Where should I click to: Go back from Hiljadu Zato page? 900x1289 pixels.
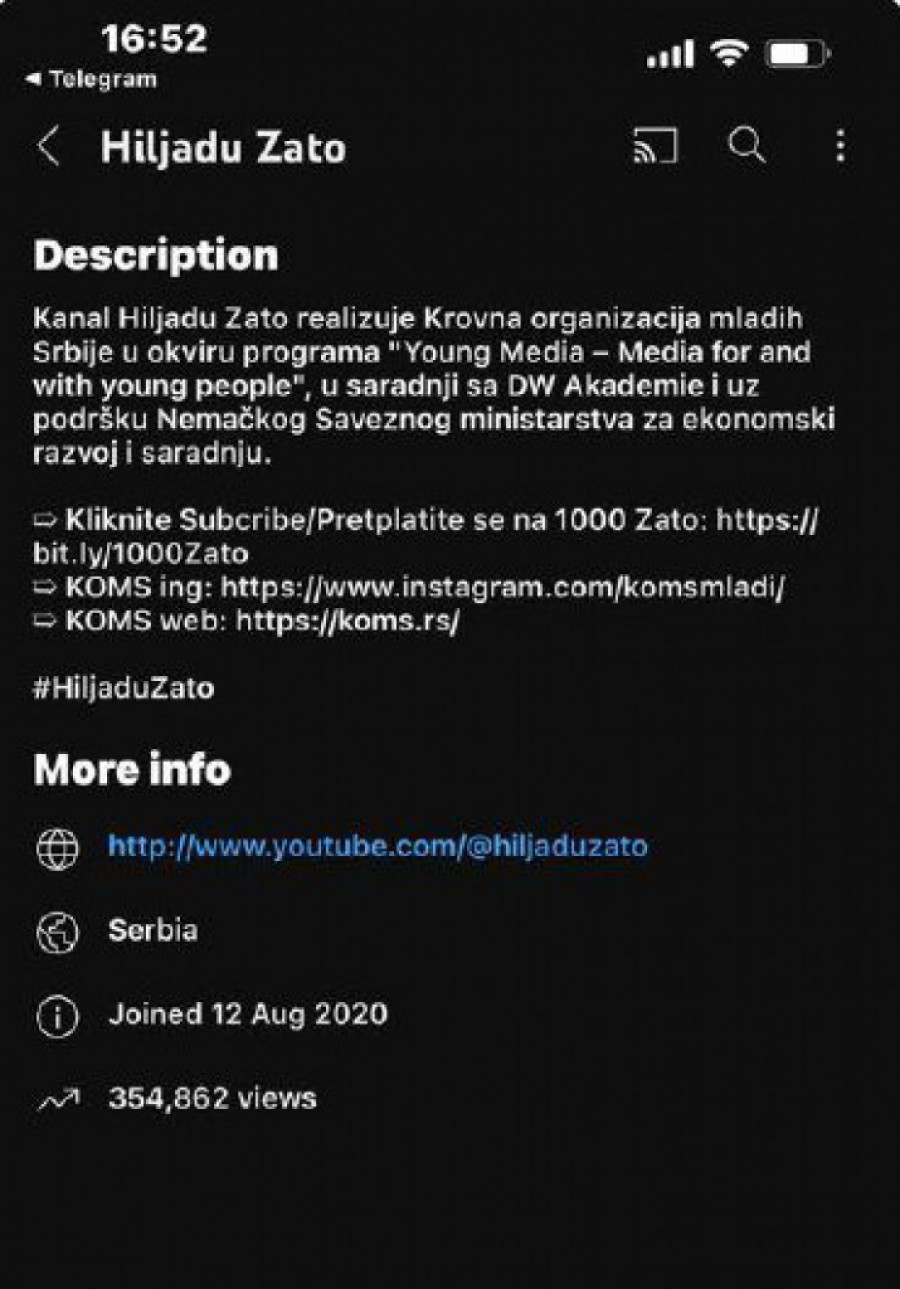click(48, 147)
